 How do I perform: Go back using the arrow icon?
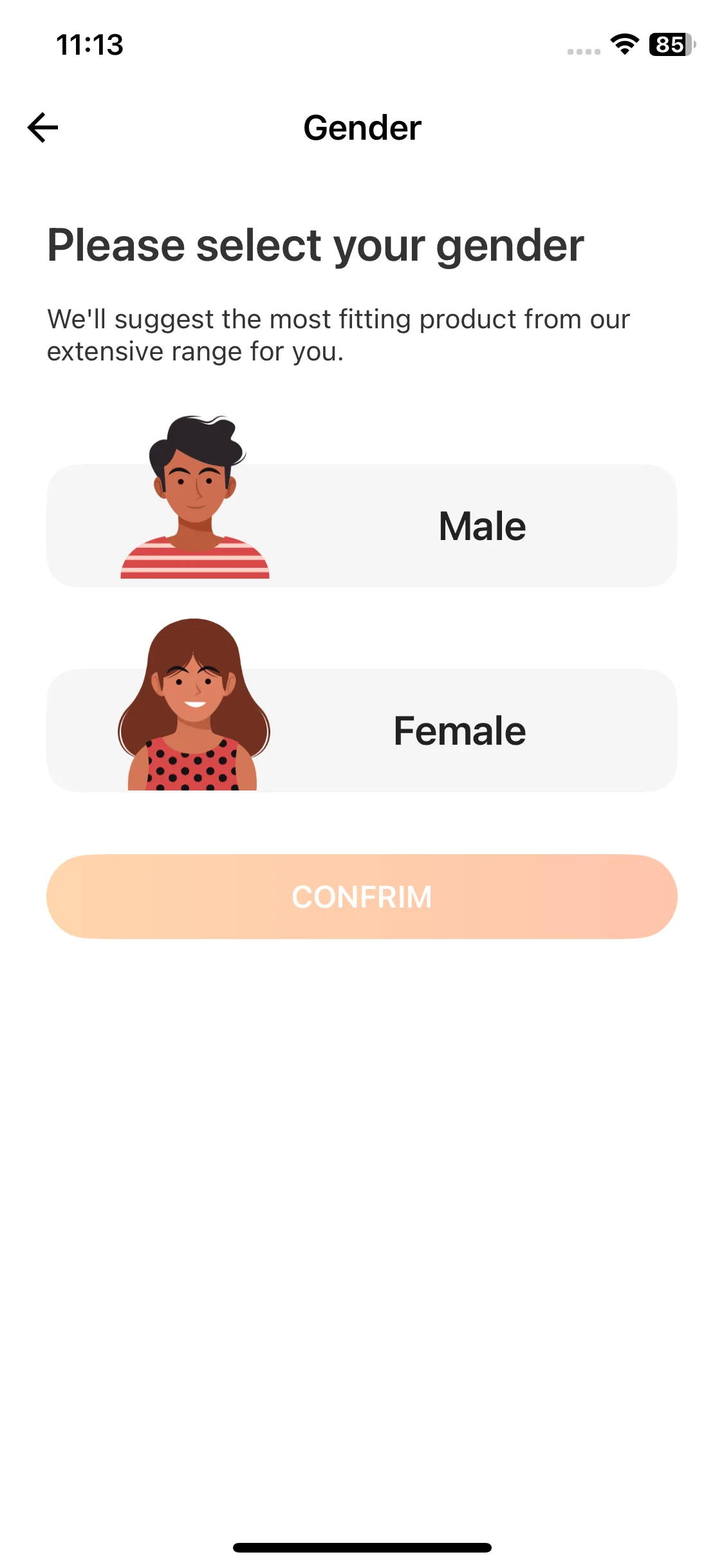pos(43,127)
